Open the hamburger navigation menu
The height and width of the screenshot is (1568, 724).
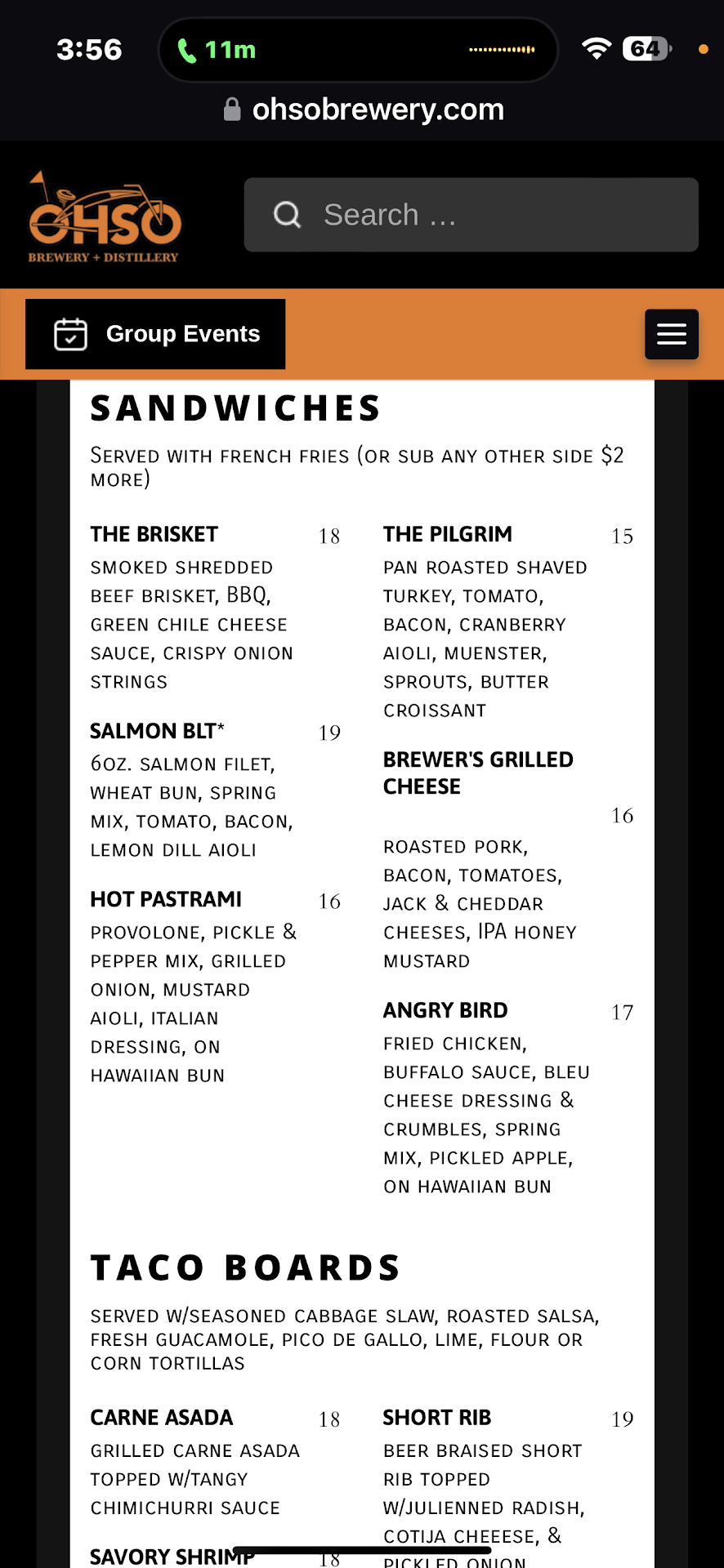click(x=671, y=334)
